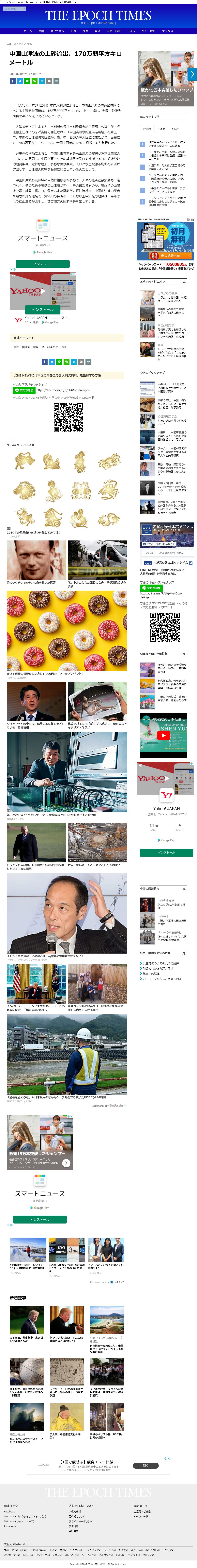Viewport: 197px width, 1568px height.
Task: Open the language selector dropdown
Action: pos(13,9)
